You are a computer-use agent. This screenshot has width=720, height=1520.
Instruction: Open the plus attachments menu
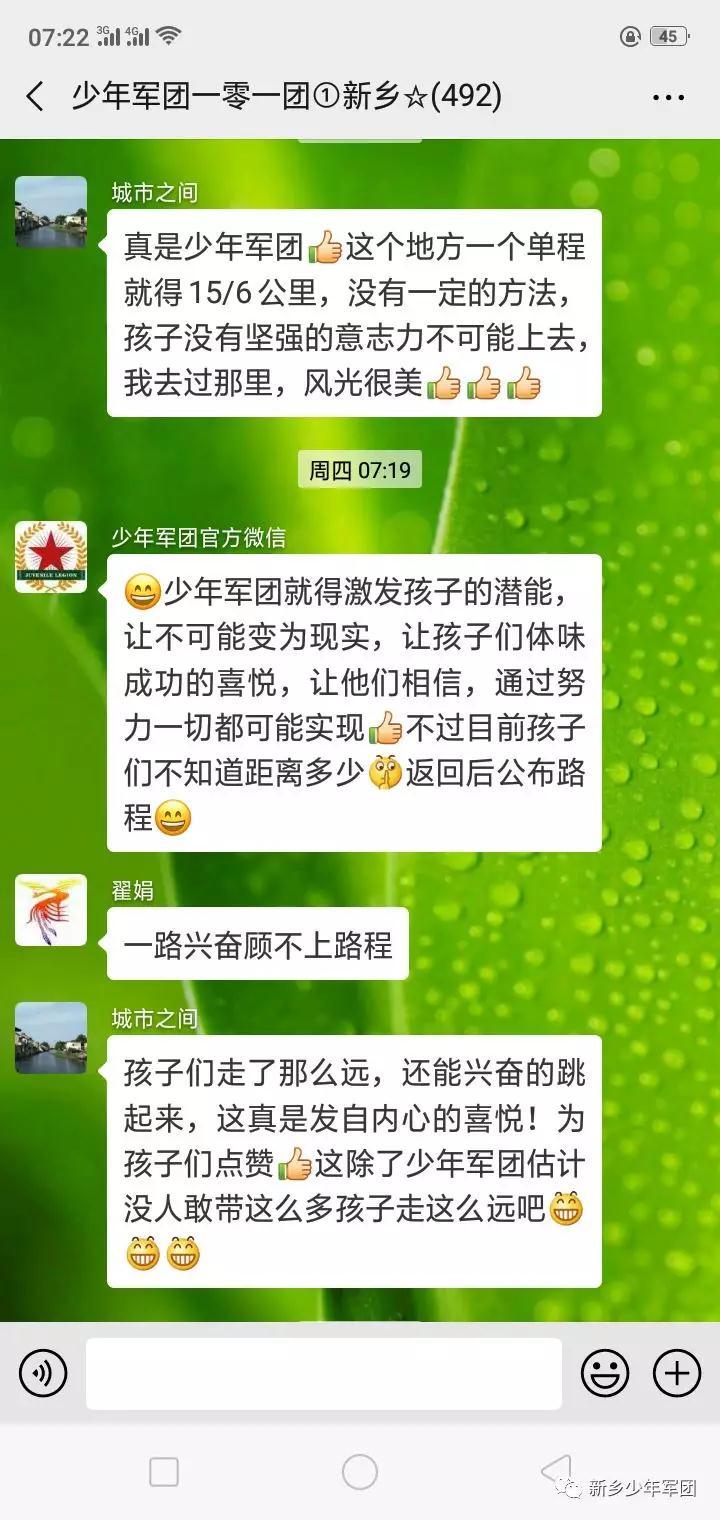[x=677, y=1372]
